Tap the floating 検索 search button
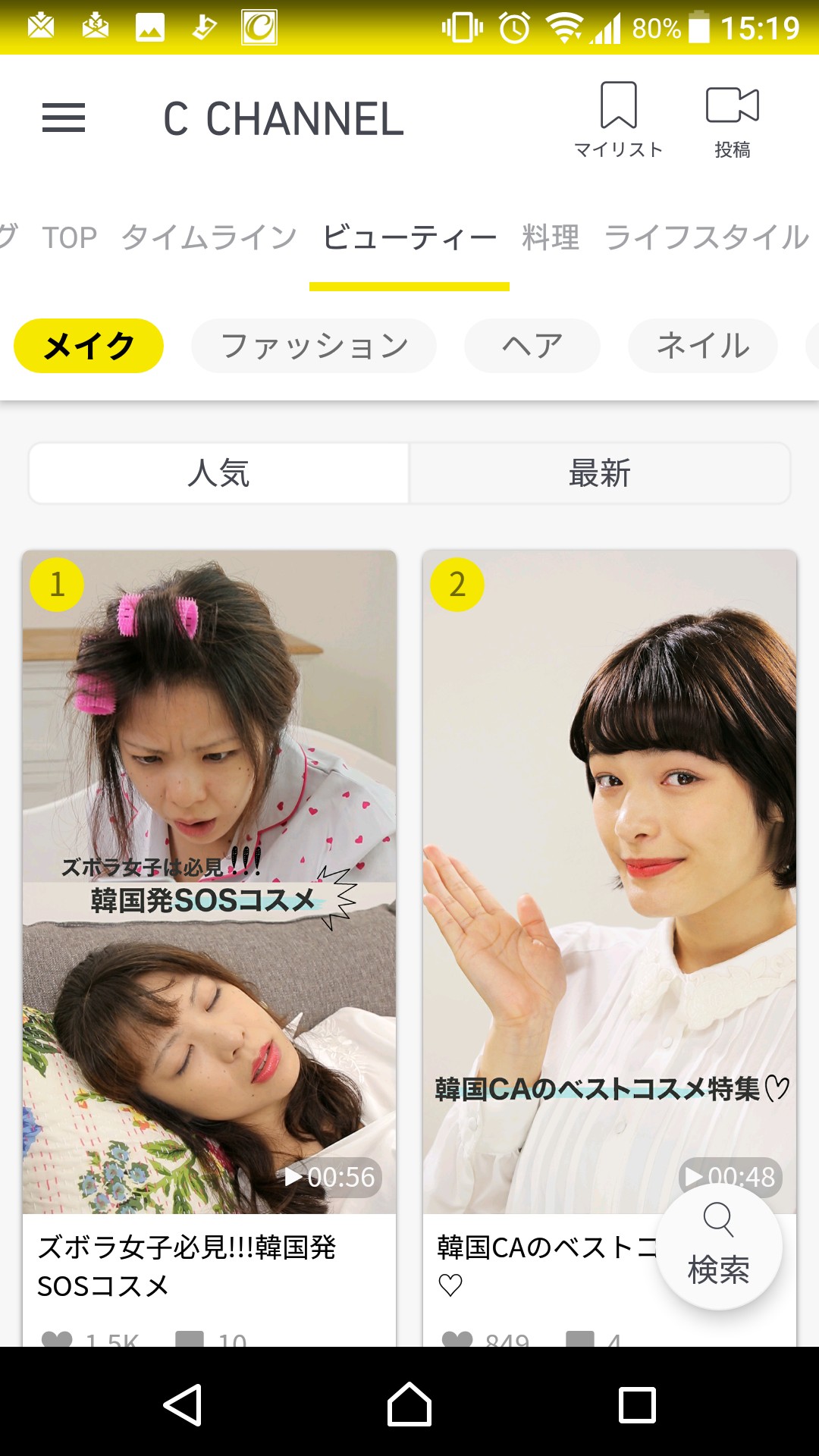This screenshot has height=1456, width=819. (718, 1247)
